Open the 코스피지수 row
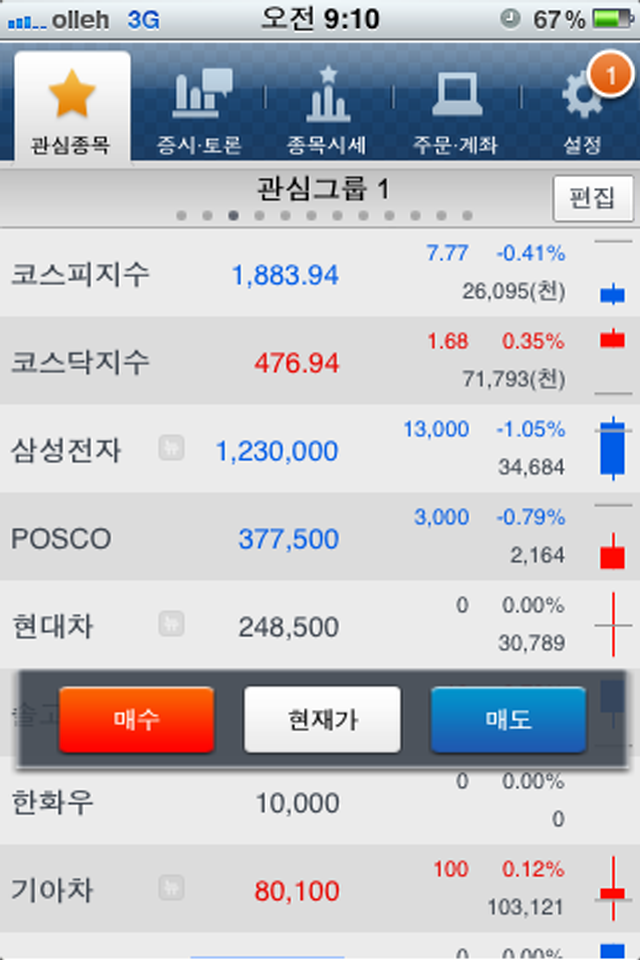 click(x=300, y=274)
